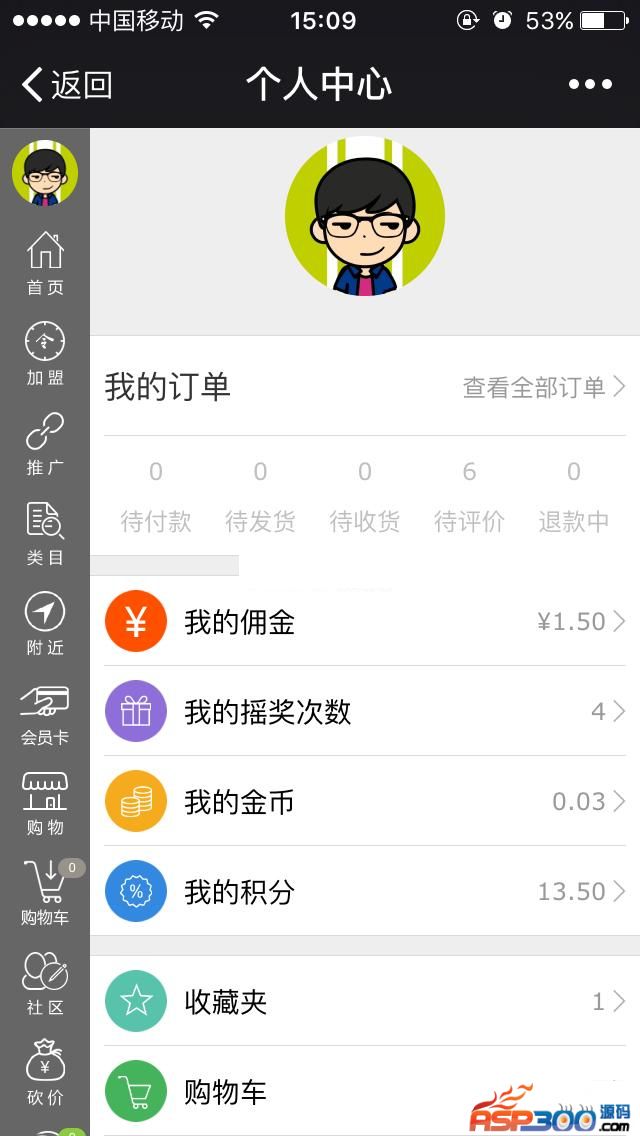Open 我的积分 row
This screenshot has height=1136, width=640.
365,891
